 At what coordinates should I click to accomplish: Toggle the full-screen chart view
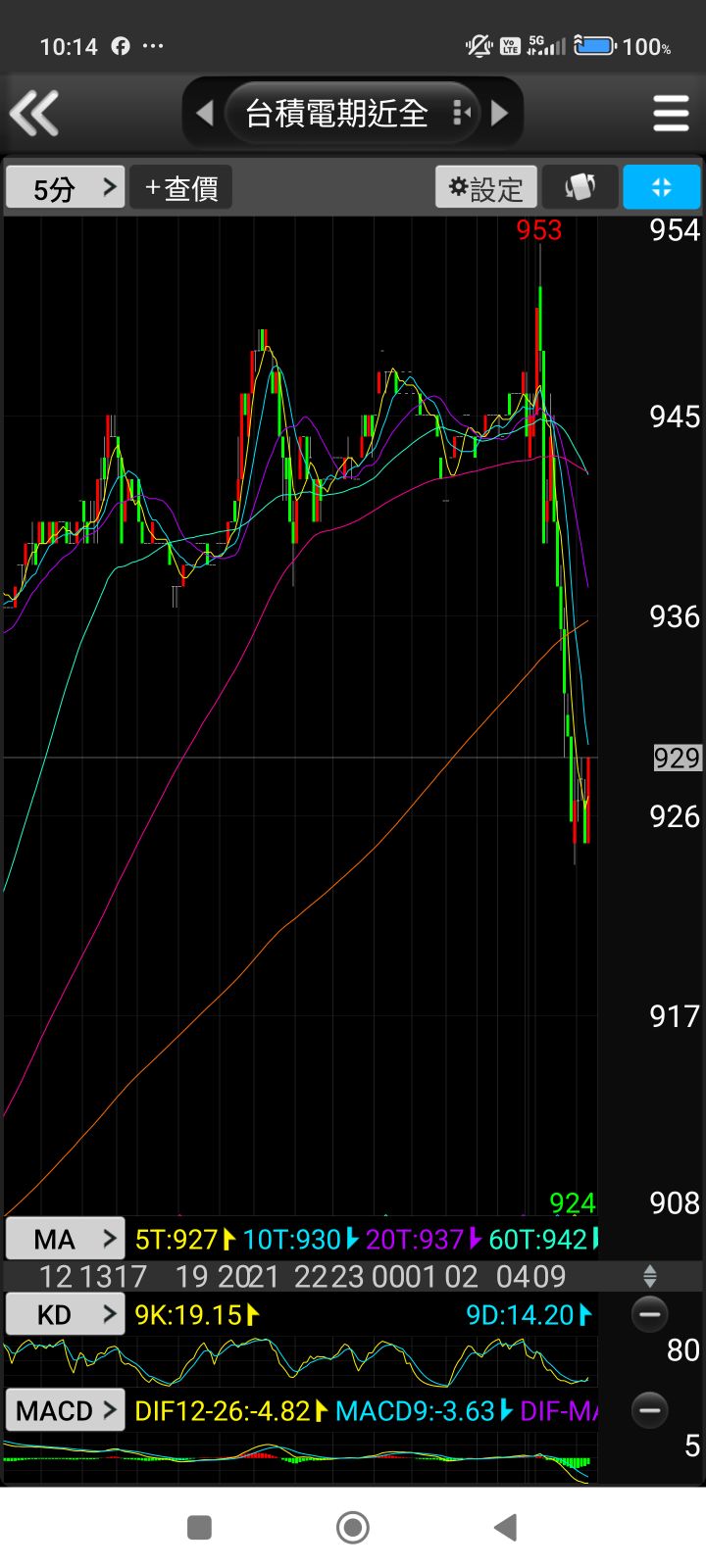tap(661, 187)
